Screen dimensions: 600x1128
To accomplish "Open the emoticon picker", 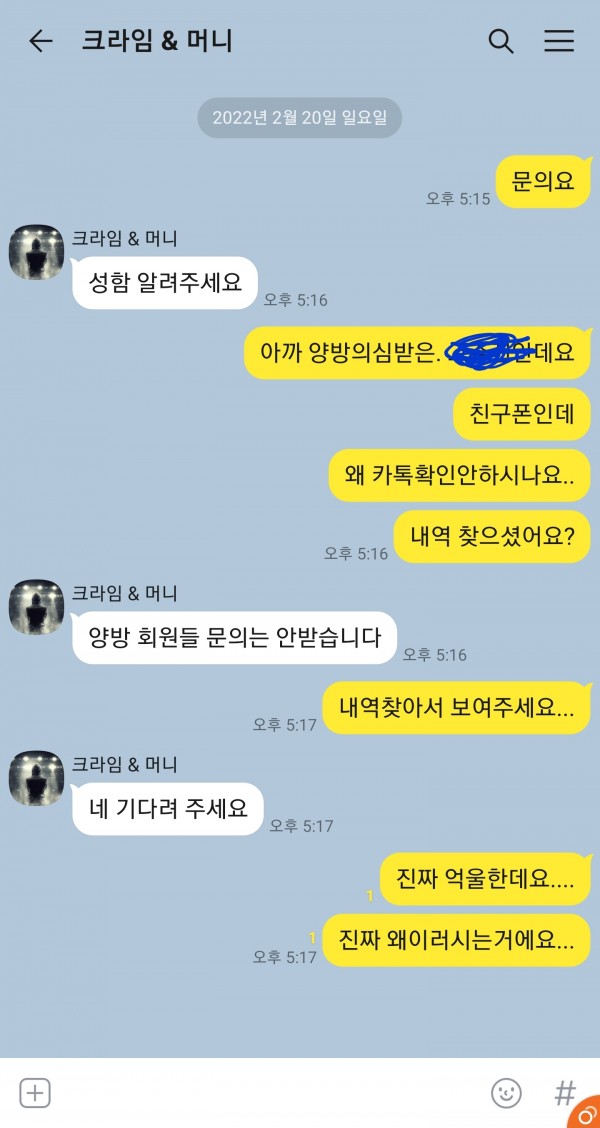I will pos(506,1093).
